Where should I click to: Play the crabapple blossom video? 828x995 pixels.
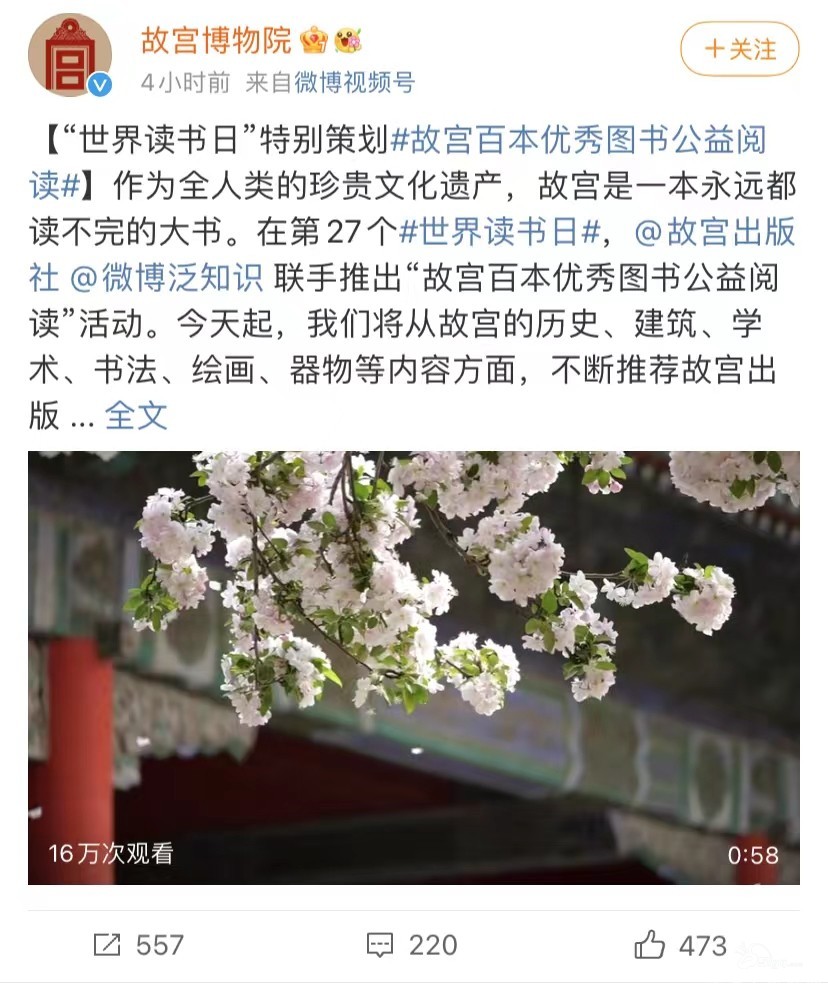[x=413, y=667]
